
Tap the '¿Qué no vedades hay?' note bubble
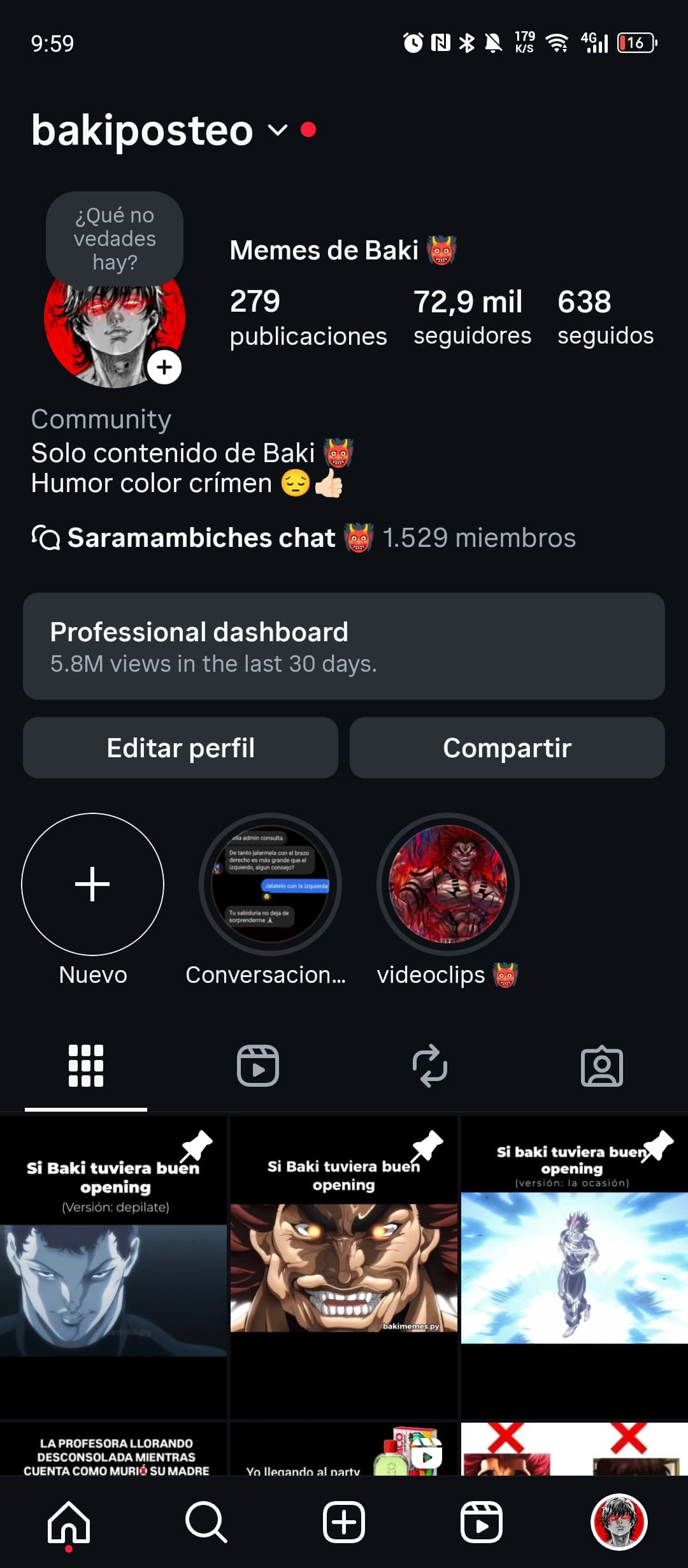point(115,238)
